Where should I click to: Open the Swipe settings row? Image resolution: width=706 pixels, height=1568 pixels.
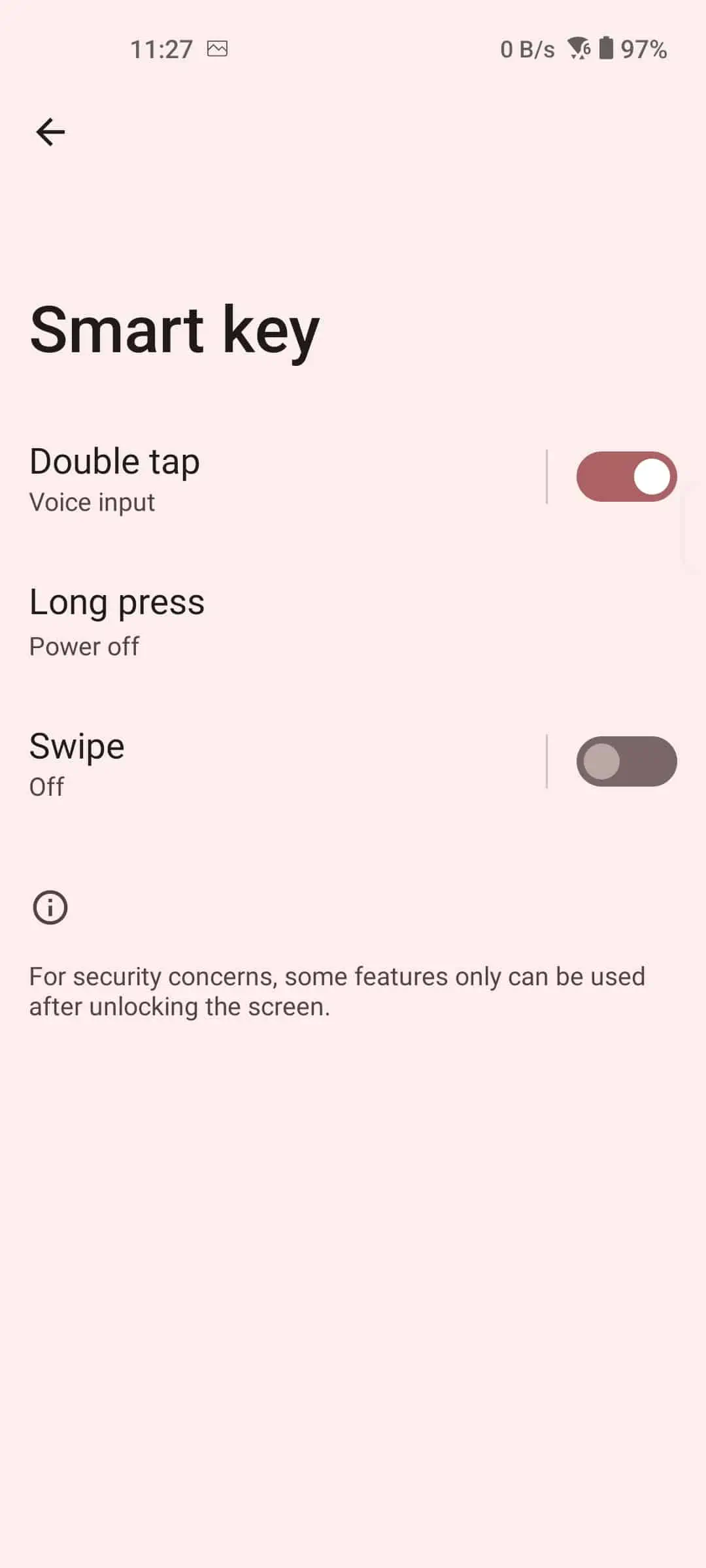click(275, 762)
